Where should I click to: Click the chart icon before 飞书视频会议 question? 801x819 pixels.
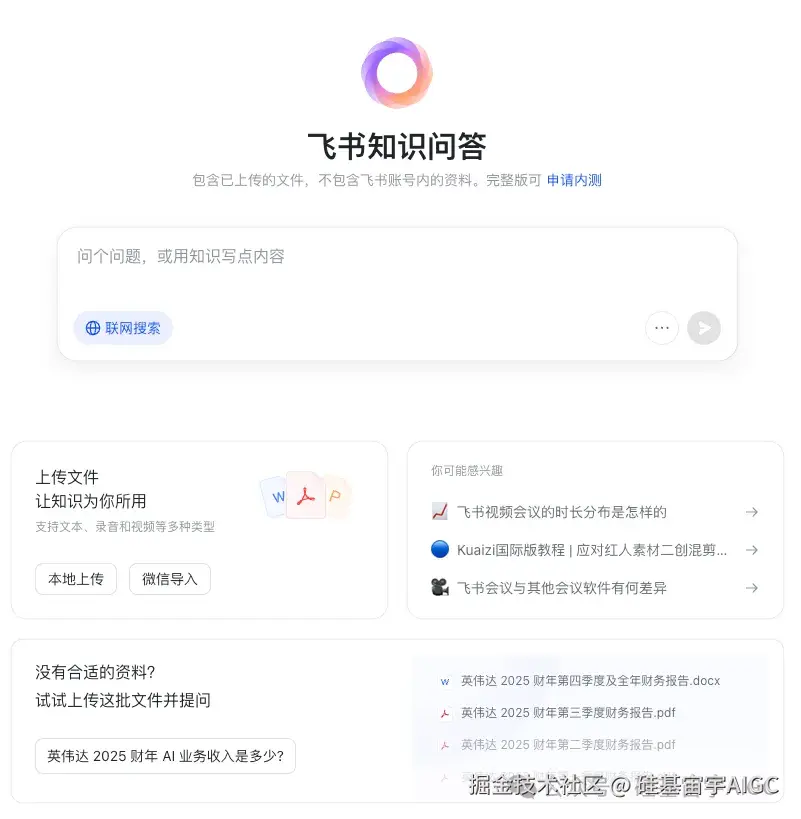438,511
